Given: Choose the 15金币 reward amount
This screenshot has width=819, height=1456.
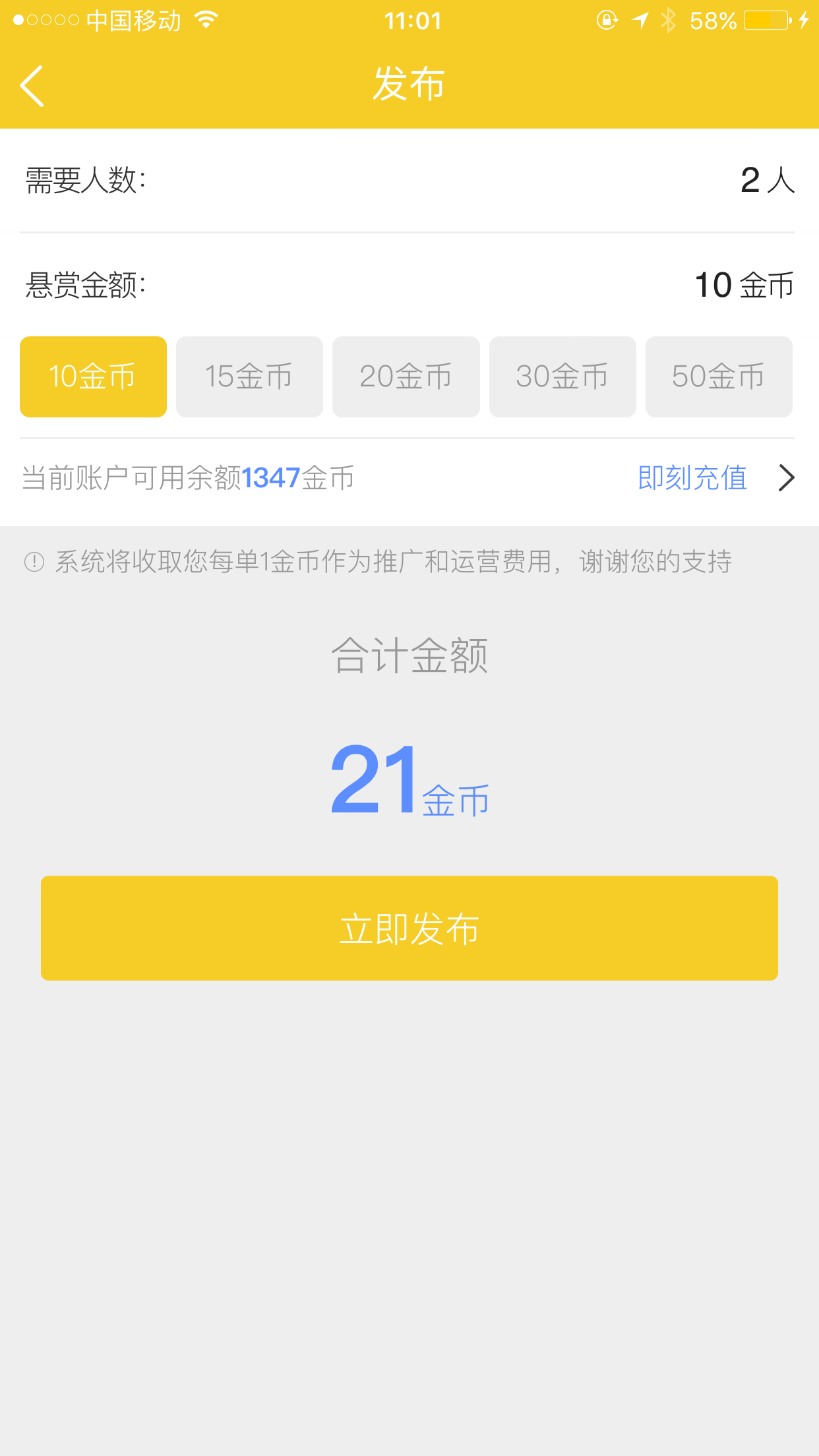Looking at the screenshot, I should click(x=249, y=377).
